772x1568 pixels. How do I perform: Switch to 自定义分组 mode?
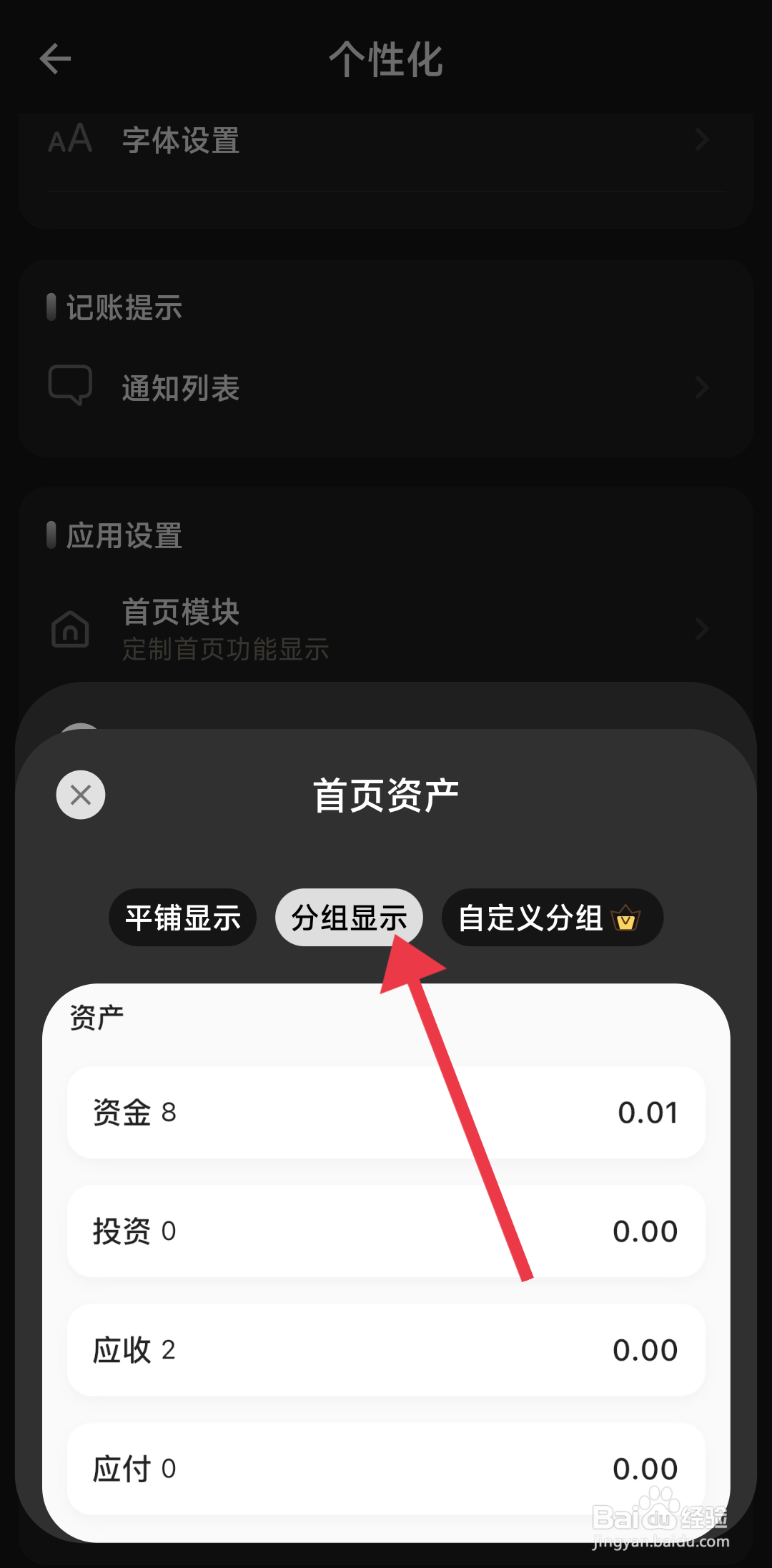(550, 918)
